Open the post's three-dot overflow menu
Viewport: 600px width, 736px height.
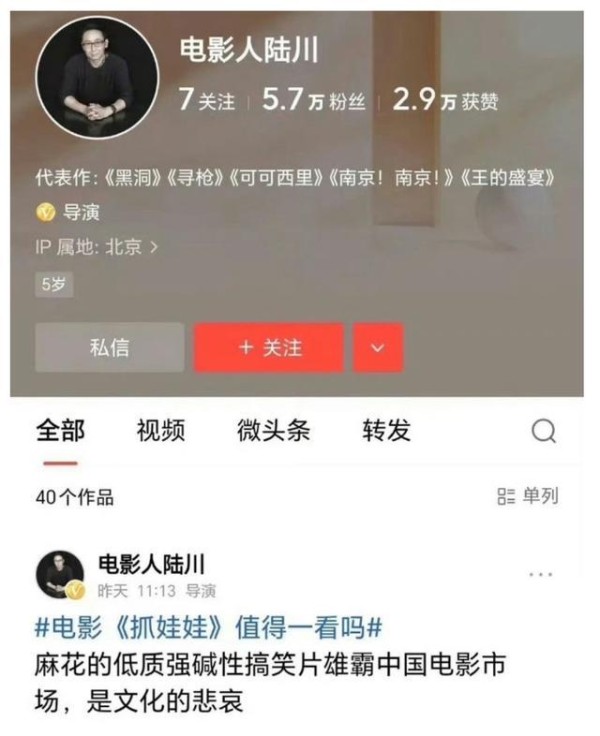[x=540, y=575]
